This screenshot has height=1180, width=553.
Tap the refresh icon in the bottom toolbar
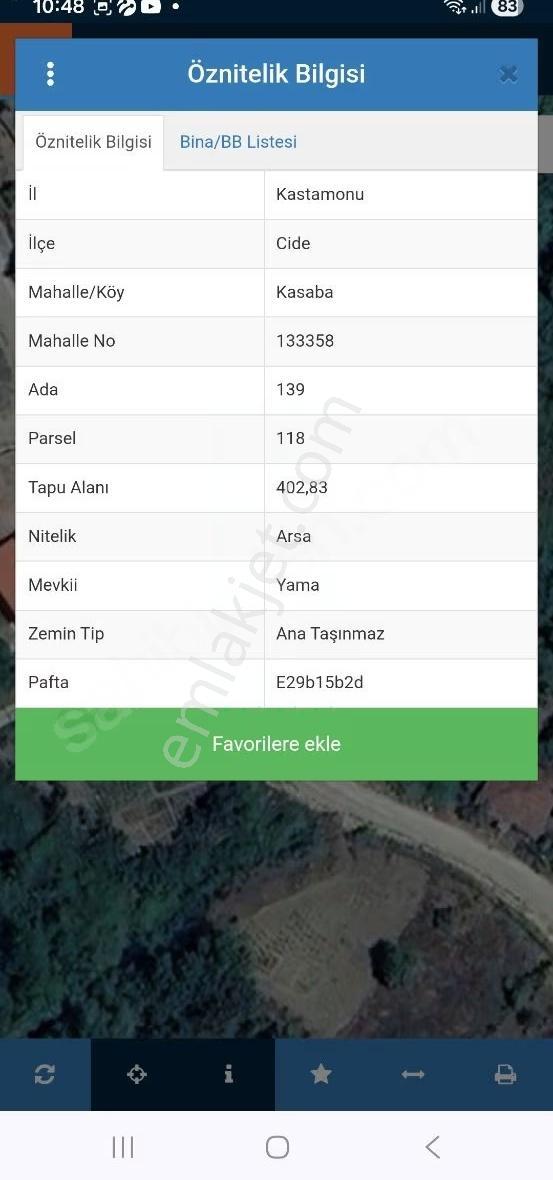(44, 1075)
